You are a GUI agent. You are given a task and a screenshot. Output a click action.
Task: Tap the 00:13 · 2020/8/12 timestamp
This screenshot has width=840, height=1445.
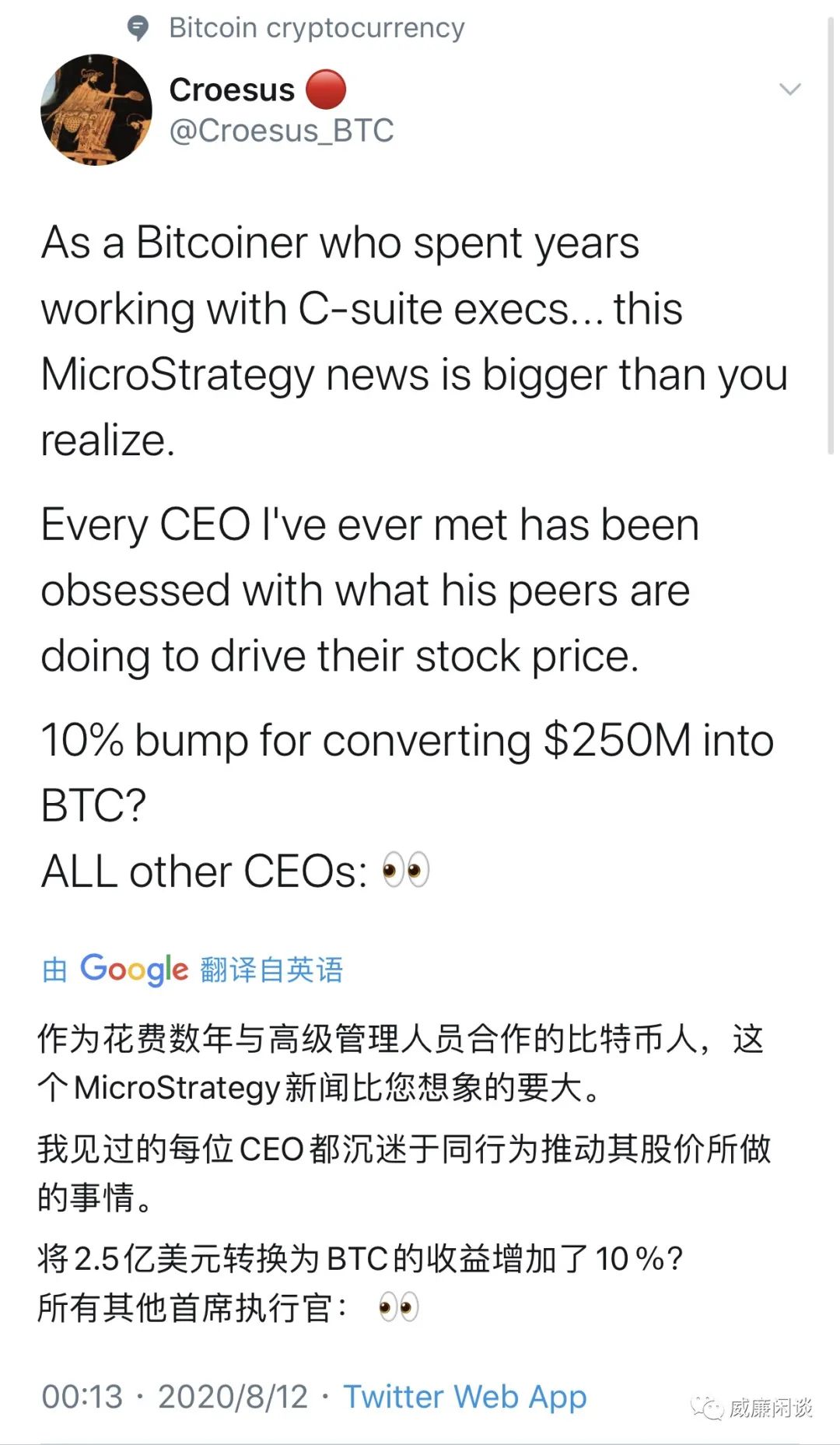coord(175,1396)
